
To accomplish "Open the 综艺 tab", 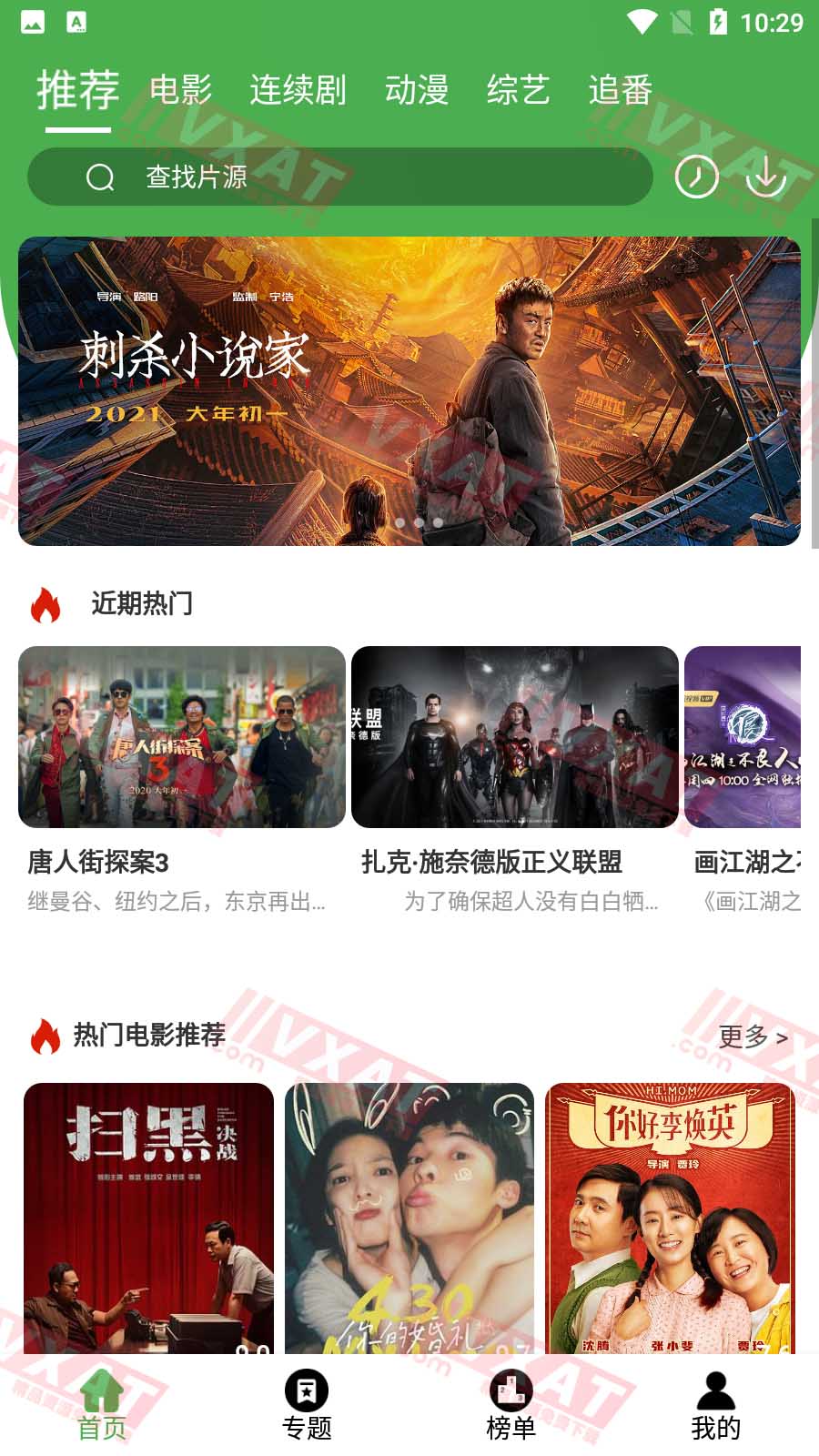I will coord(515,89).
